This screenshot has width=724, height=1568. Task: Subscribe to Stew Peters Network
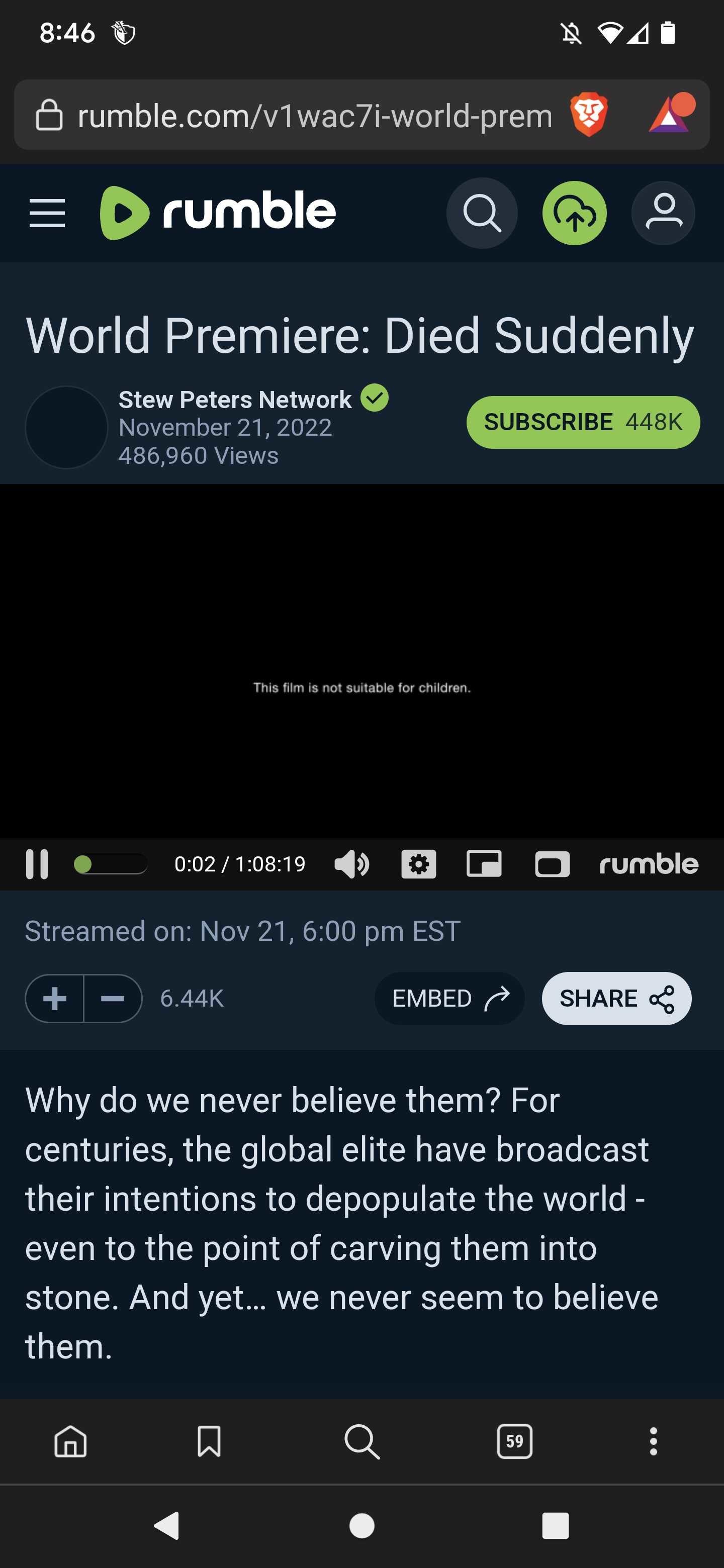click(583, 422)
